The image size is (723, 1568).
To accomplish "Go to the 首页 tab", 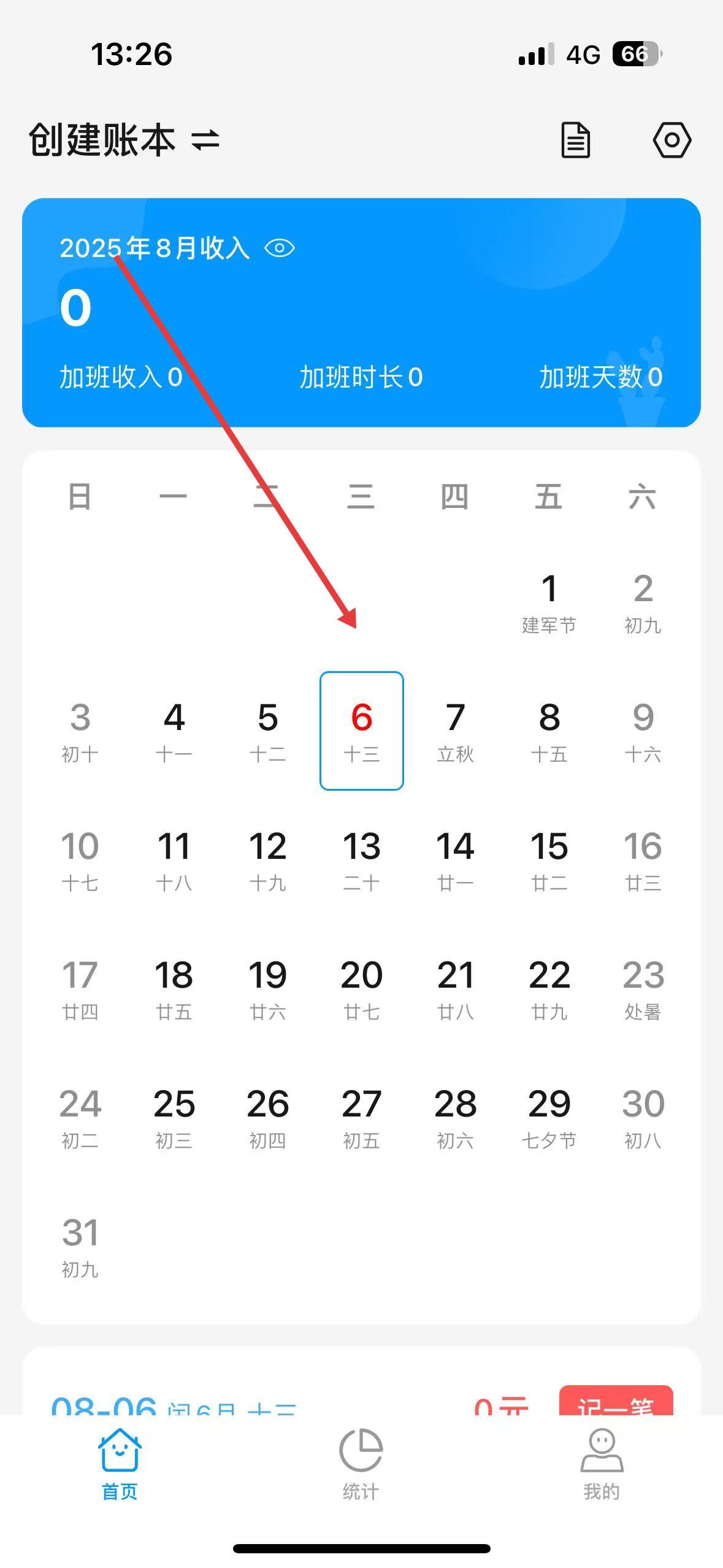I will point(120,1464).
